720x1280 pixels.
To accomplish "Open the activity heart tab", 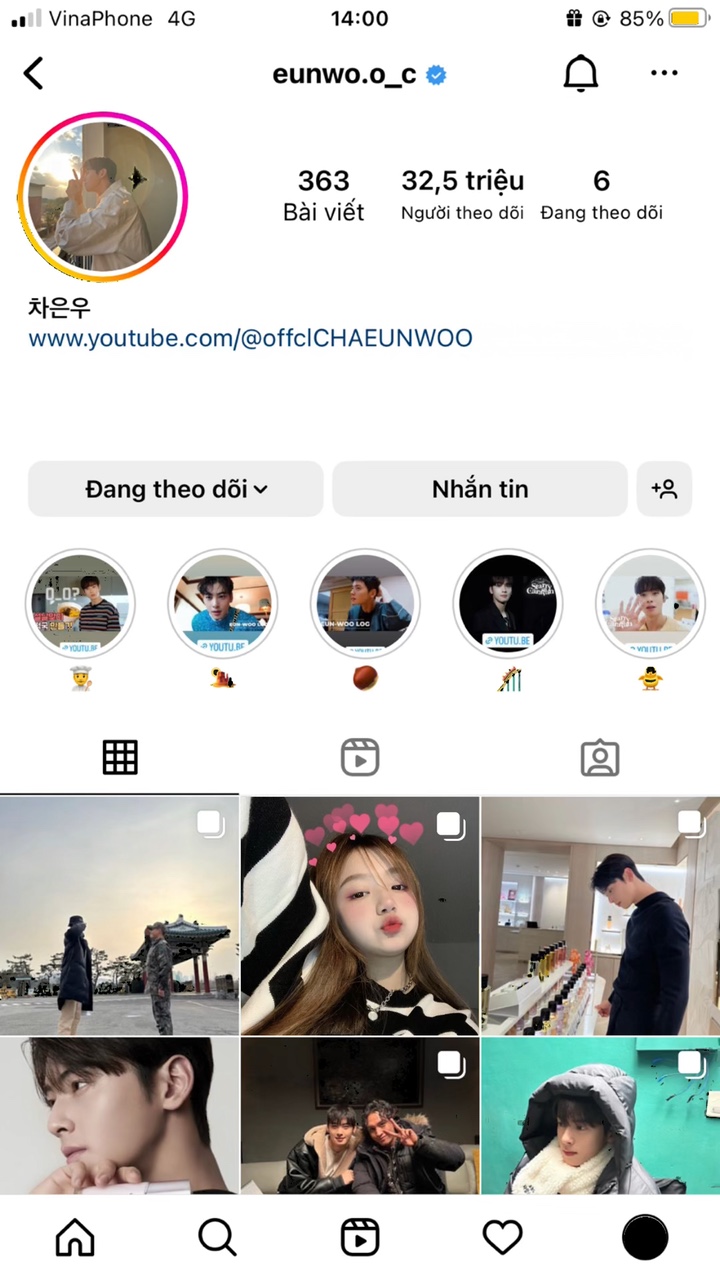I will [x=503, y=1238].
